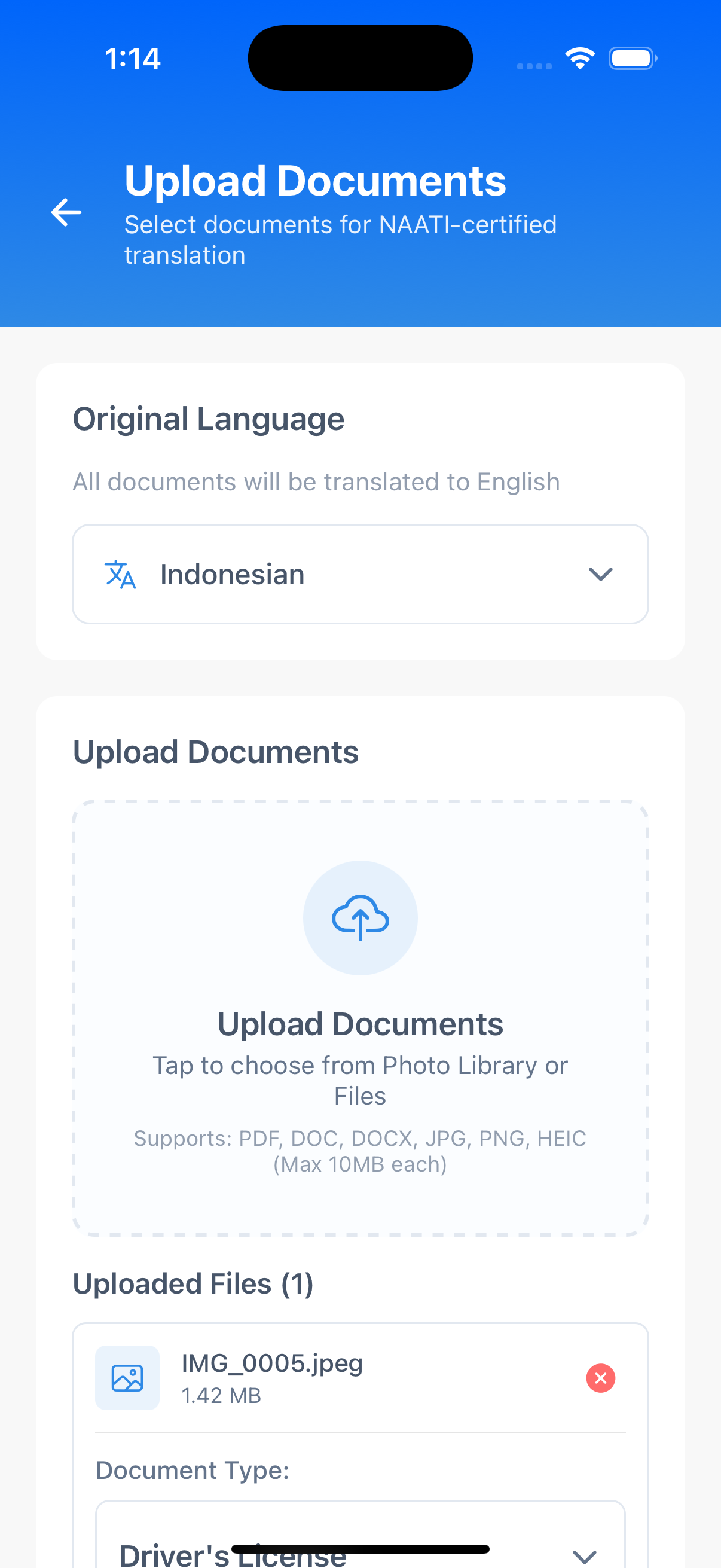Click the Upload Documents page title
The height and width of the screenshot is (1568, 721).
(x=314, y=179)
